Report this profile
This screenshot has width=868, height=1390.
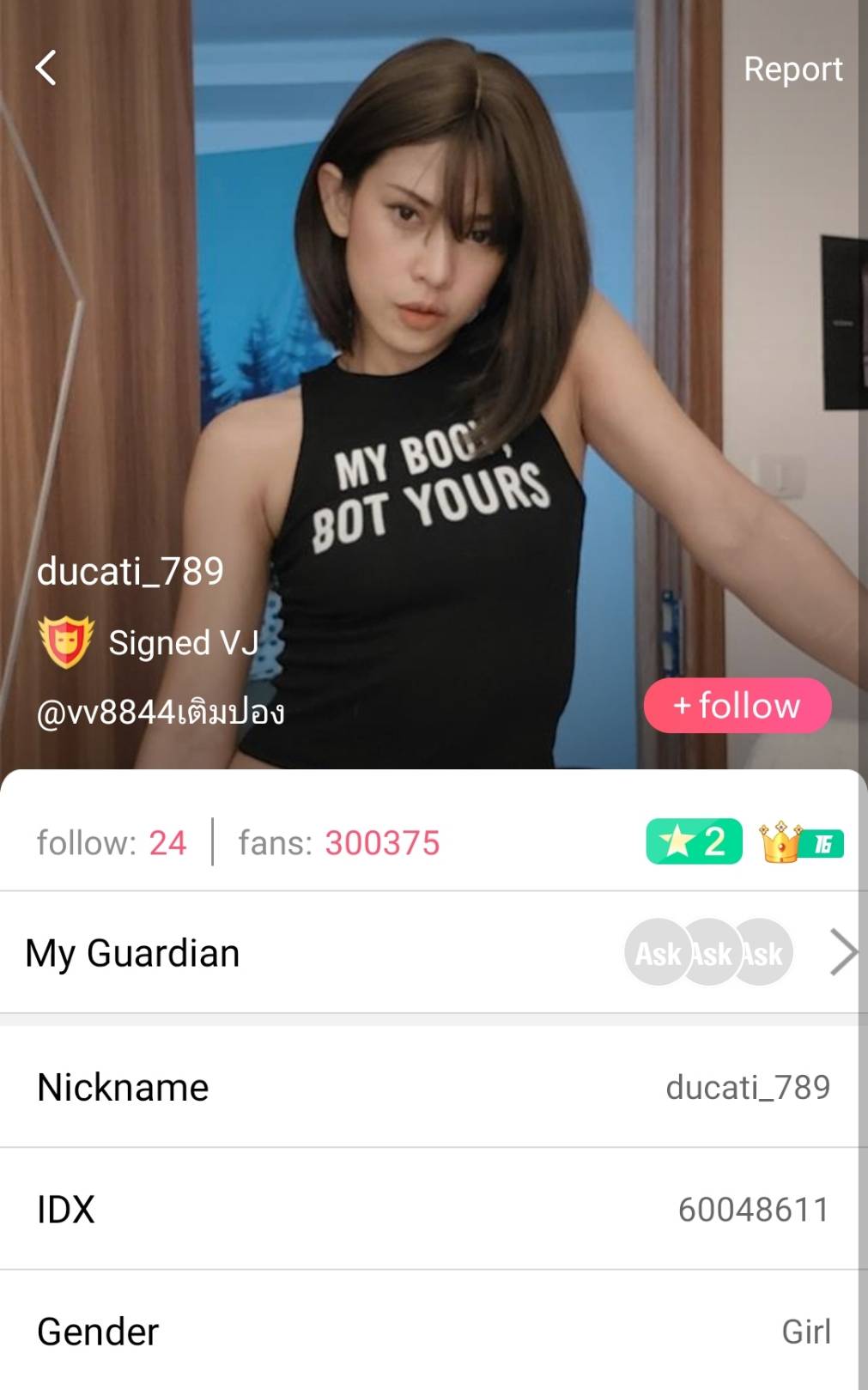pos(792,69)
